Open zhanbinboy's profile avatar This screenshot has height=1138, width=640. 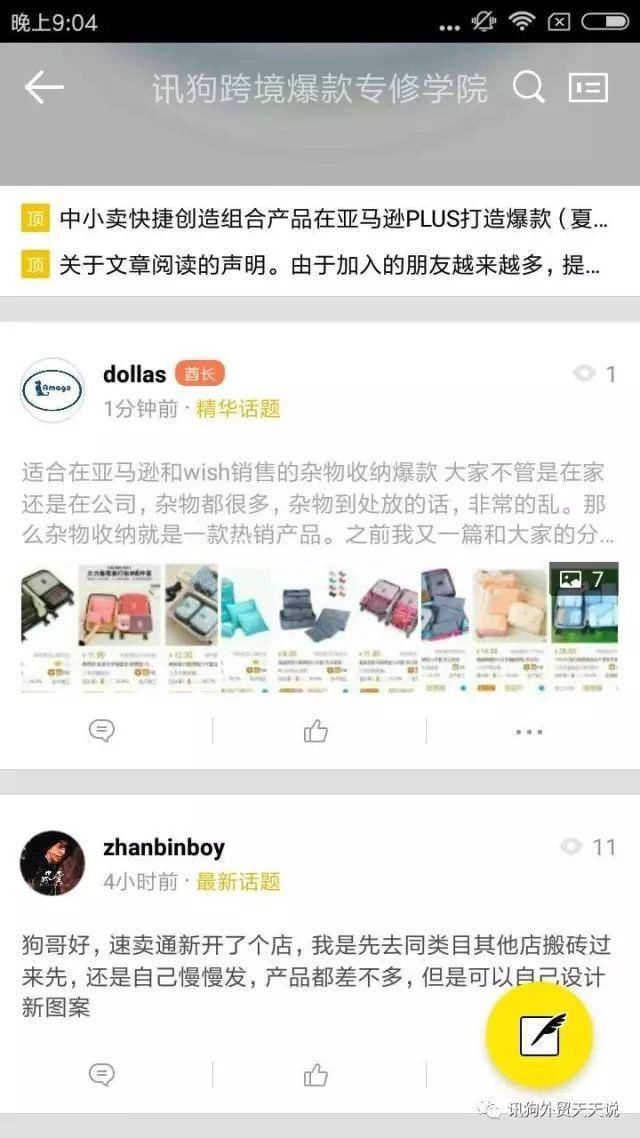coord(52,862)
